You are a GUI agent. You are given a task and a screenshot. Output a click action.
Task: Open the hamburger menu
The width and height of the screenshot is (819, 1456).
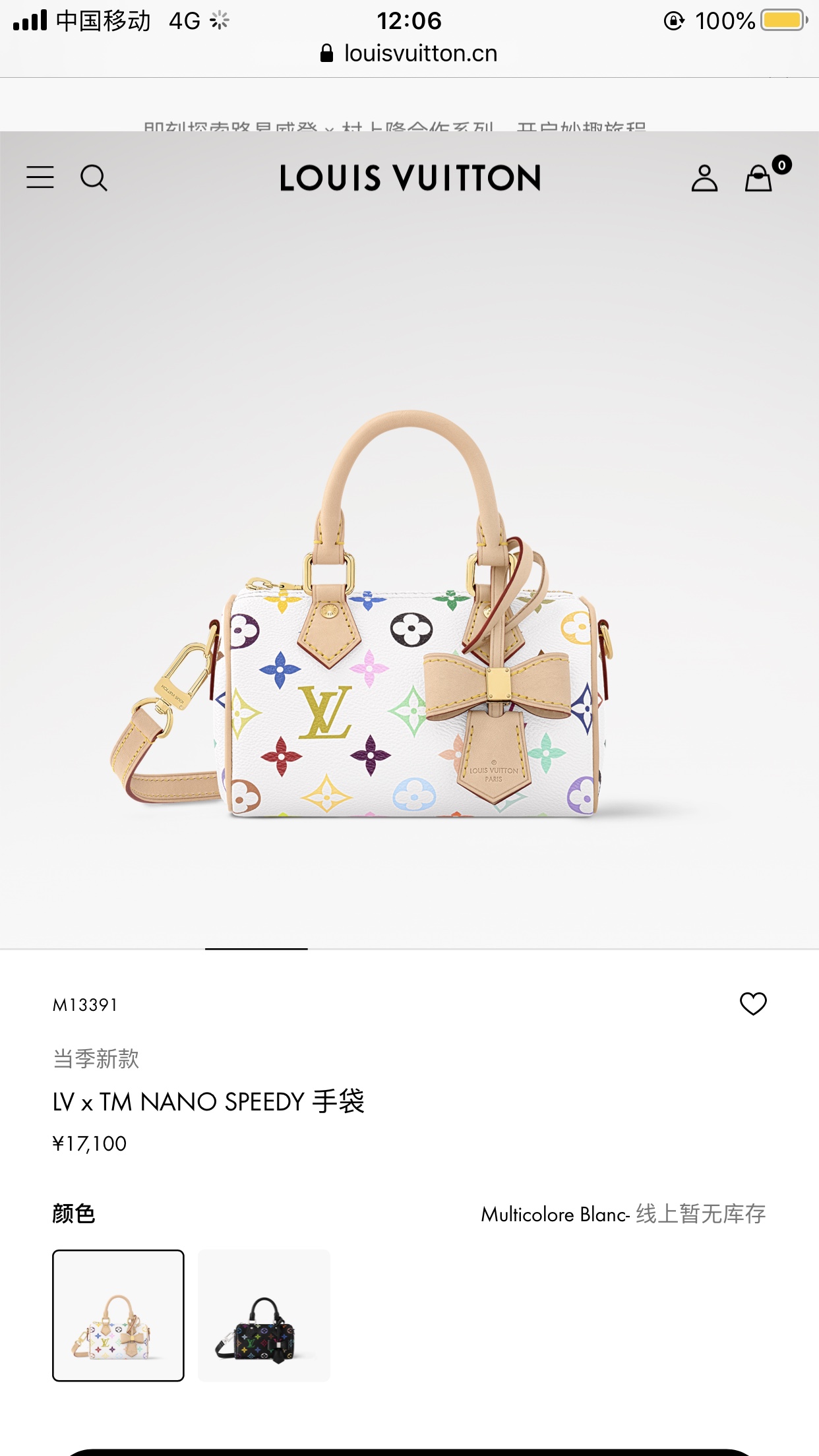[x=40, y=177]
